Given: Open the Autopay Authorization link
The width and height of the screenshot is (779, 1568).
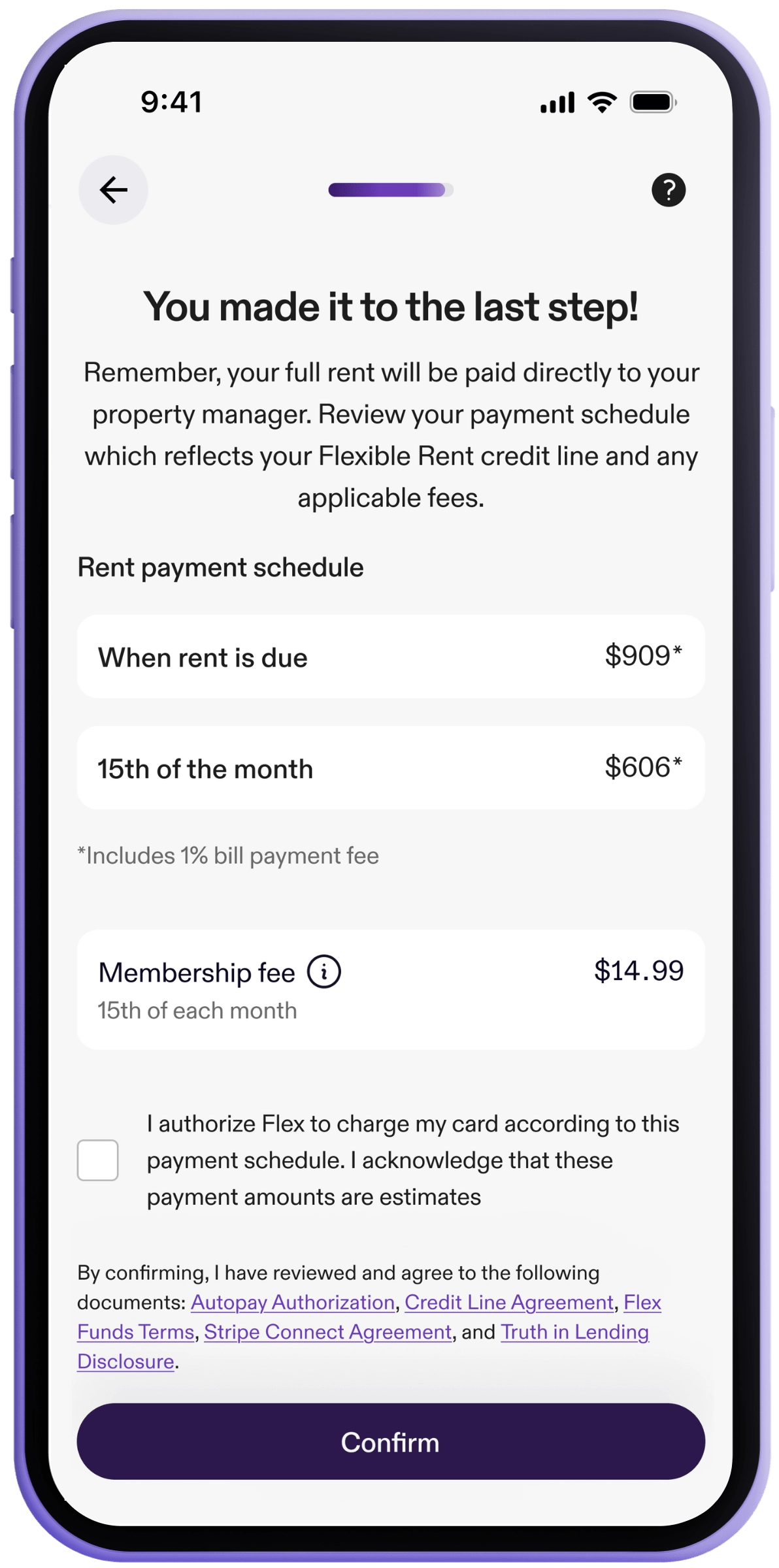Looking at the screenshot, I should pos(292,1302).
